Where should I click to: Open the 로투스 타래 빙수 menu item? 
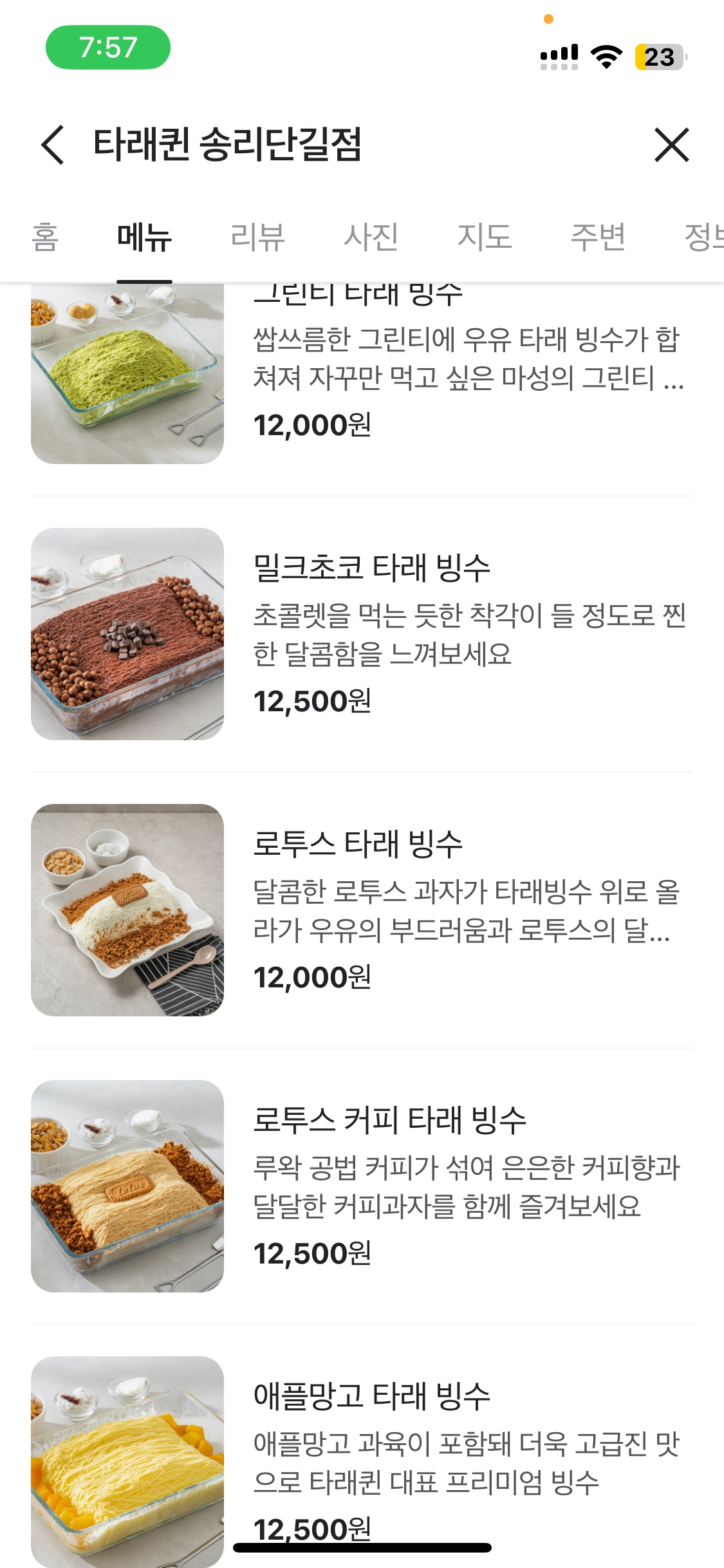[x=358, y=845]
